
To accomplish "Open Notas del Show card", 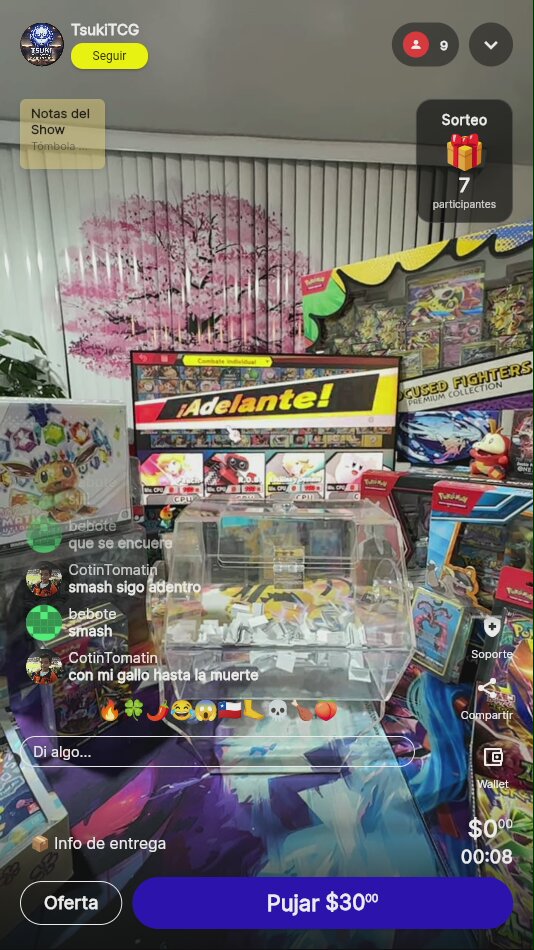I will coord(62,134).
